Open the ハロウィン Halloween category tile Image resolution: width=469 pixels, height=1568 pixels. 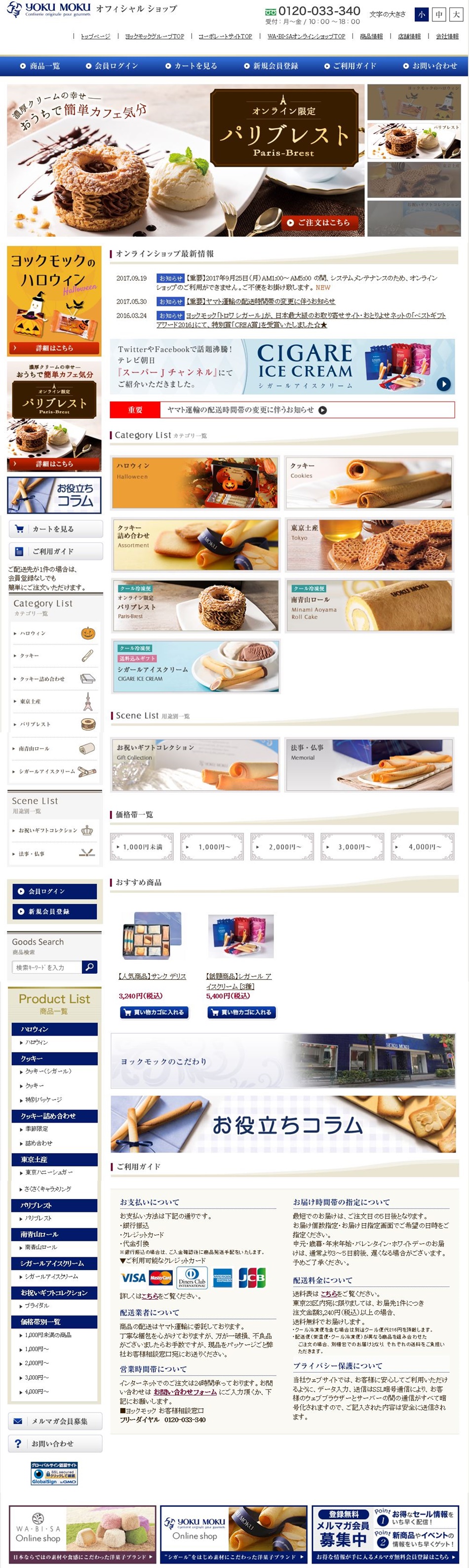195,483
